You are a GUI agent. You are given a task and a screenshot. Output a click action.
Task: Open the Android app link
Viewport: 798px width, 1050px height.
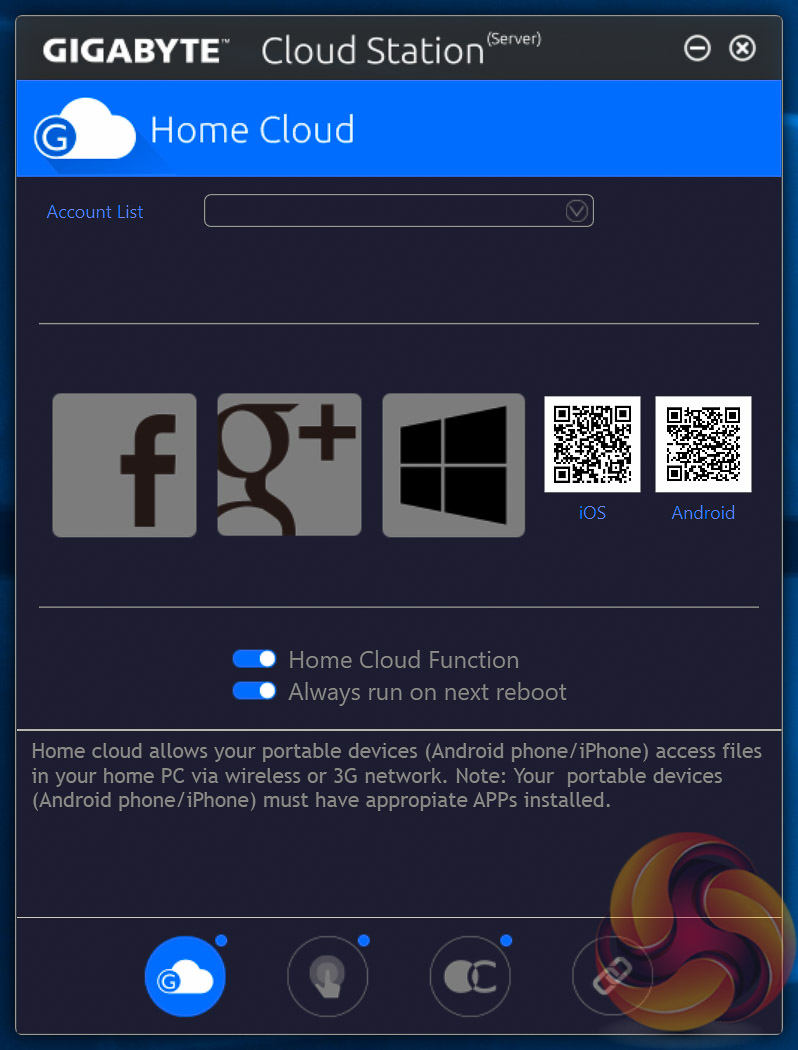coord(703,513)
